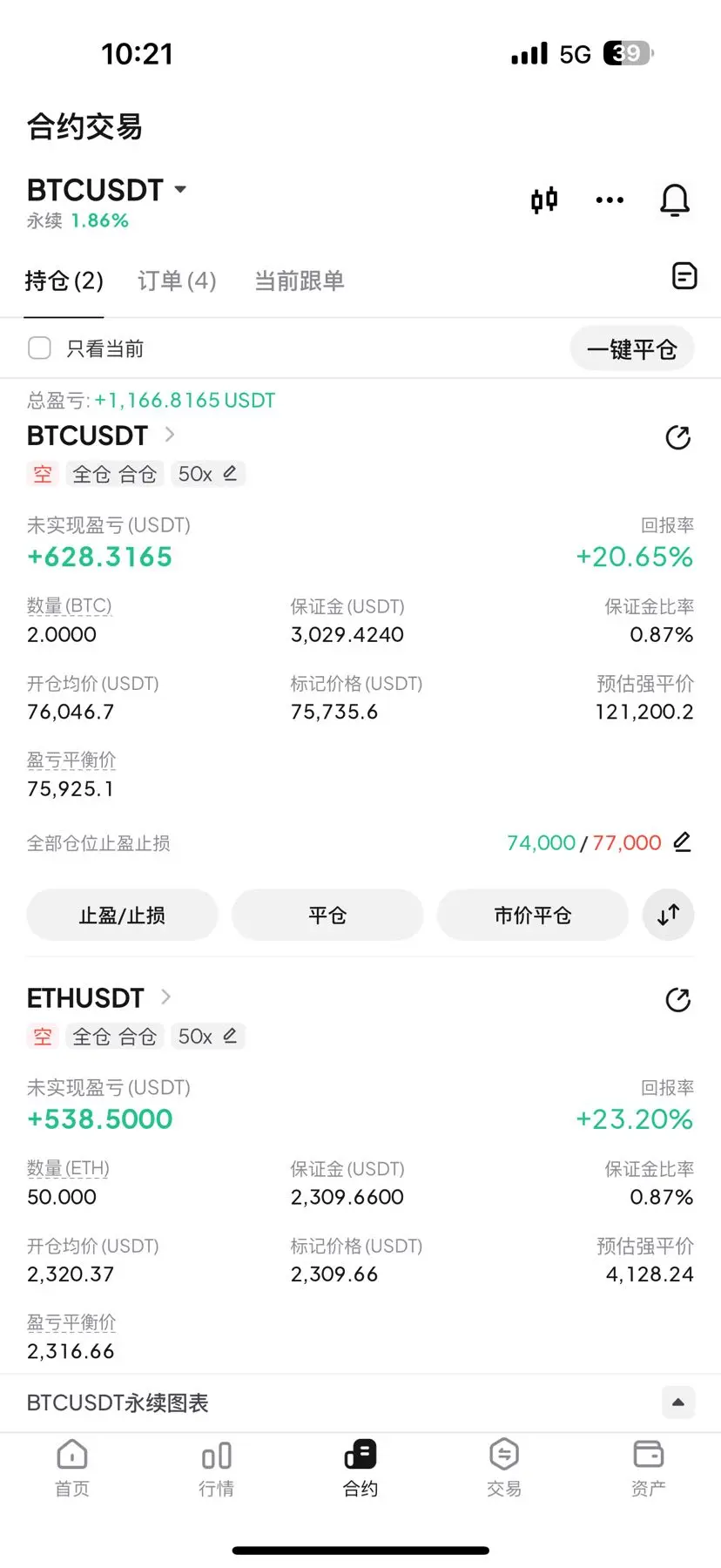Image resolution: width=721 pixels, height=1568 pixels.
Task: Open the three-dot overflow menu
Action: tap(610, 200)
